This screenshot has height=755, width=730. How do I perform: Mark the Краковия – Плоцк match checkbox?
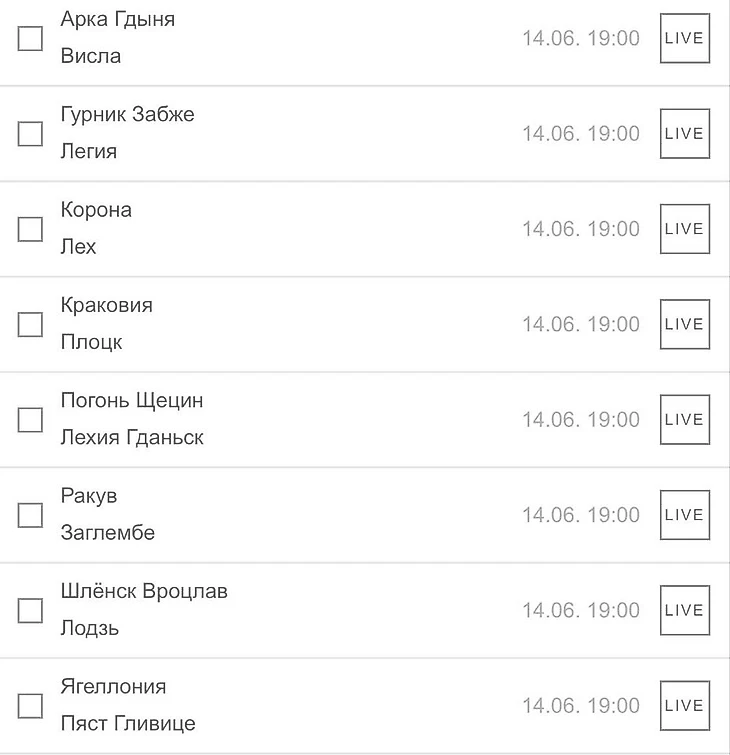click(x=31, y=324)
